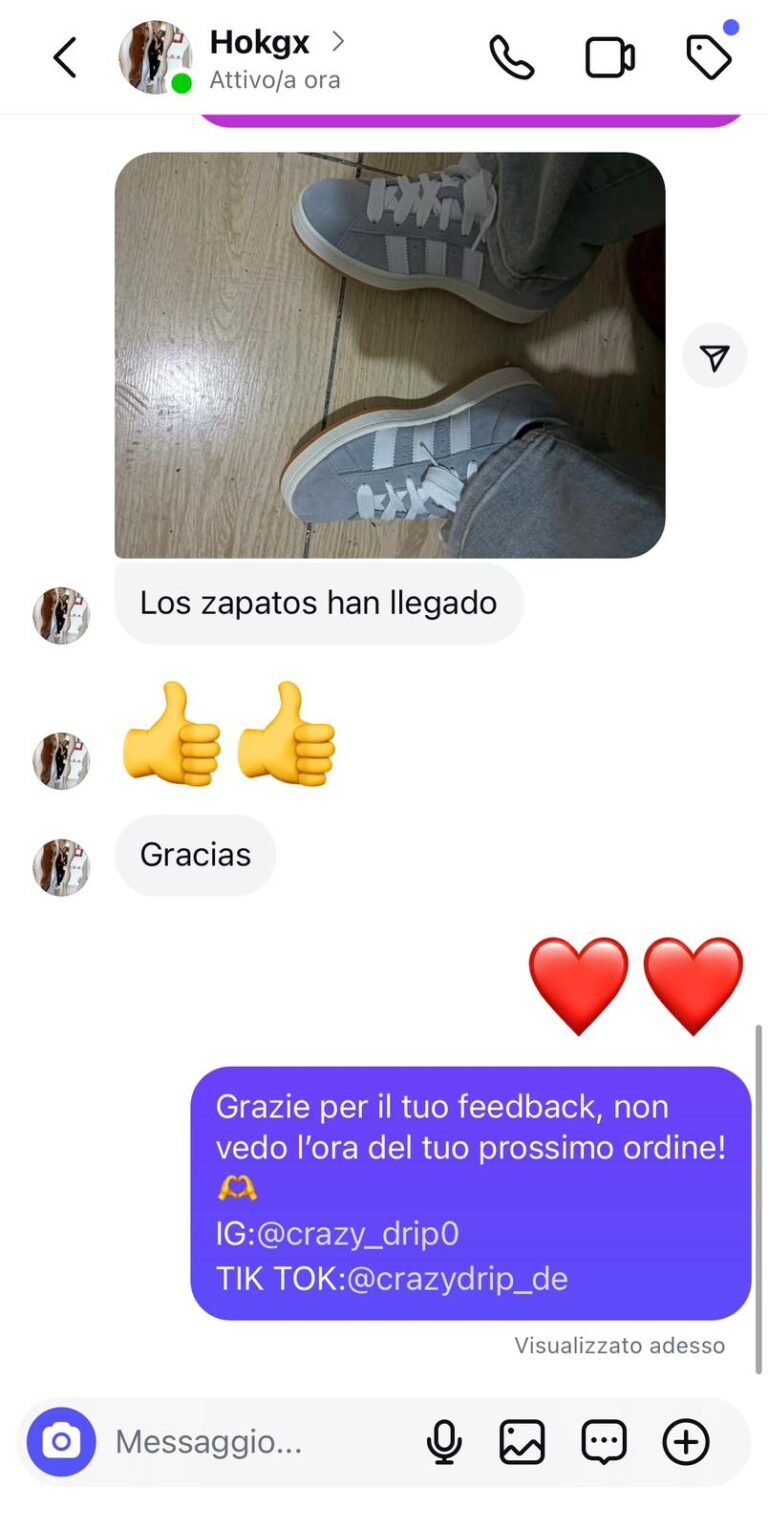Record a voice message

point(444,1442)
